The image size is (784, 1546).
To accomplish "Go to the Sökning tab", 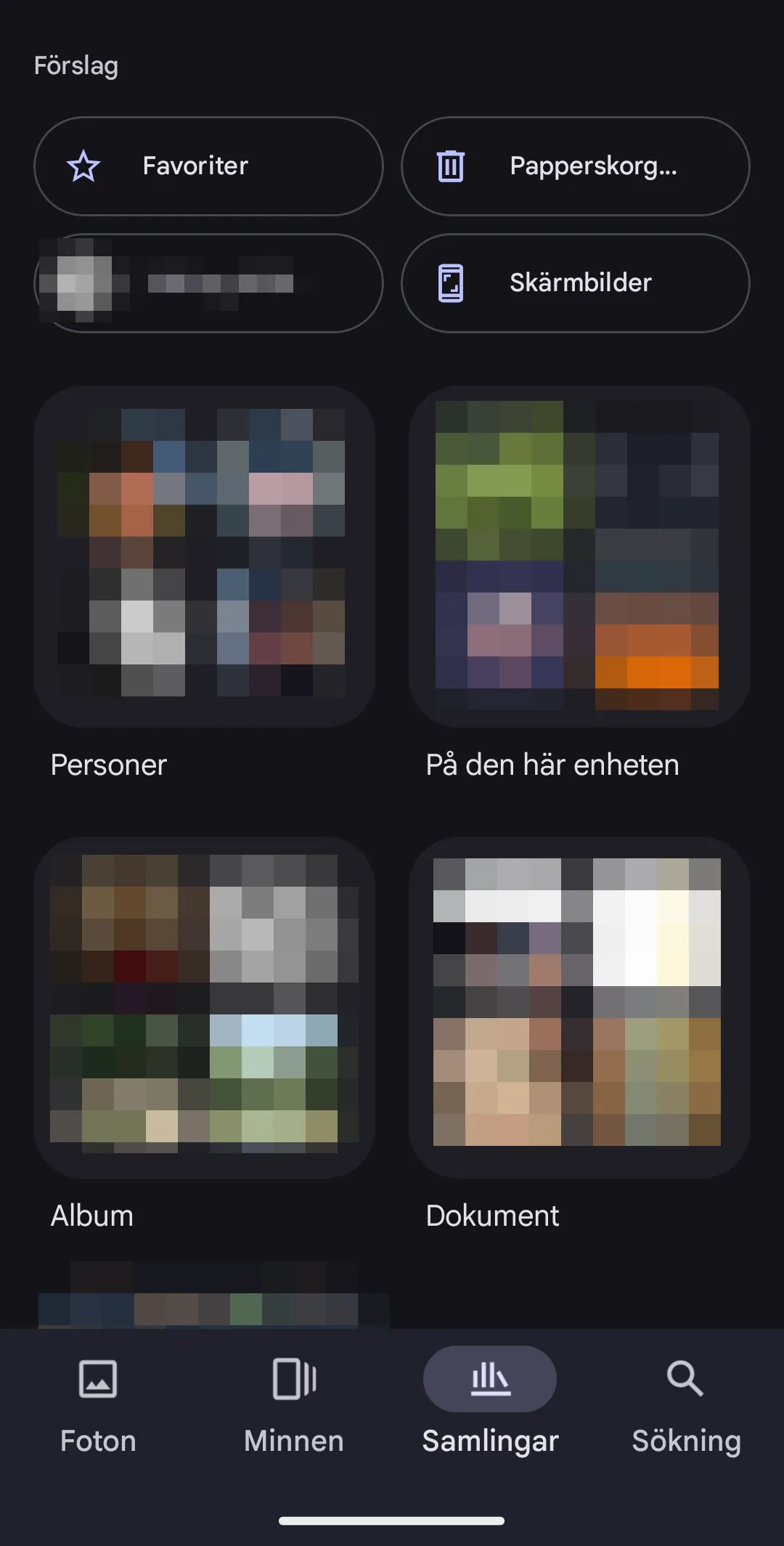I will tap(686, 1407).
